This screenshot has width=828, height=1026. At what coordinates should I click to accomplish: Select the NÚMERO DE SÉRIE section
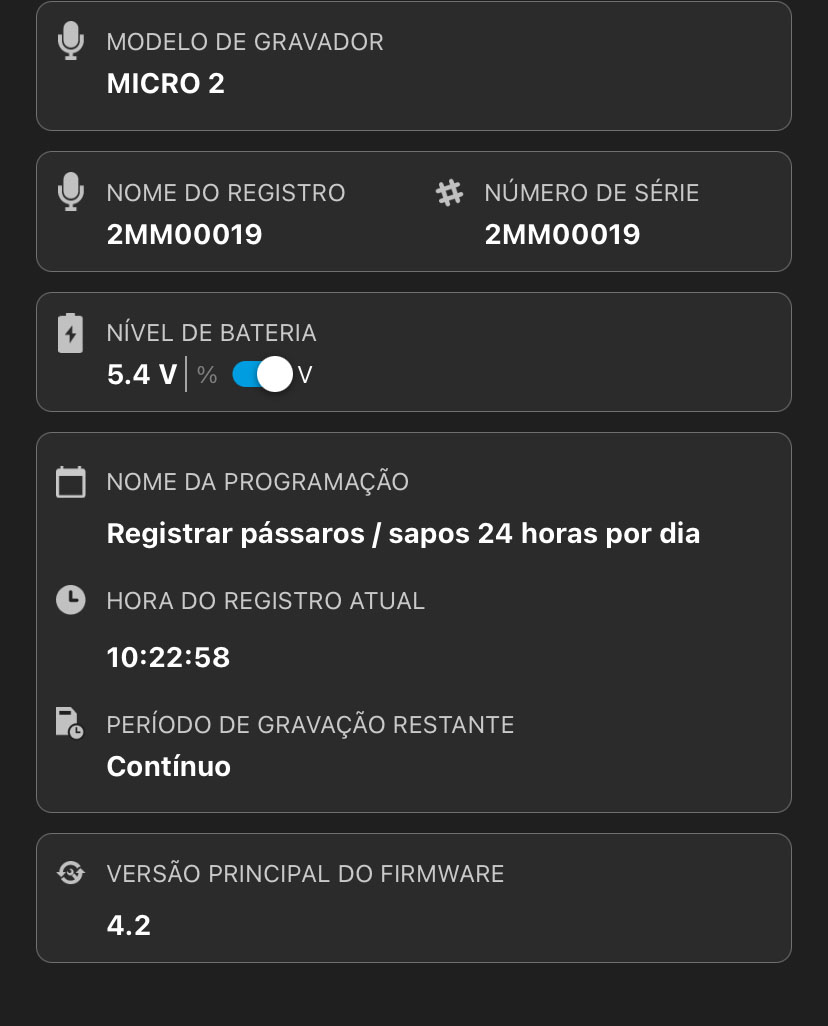[590, 211]
